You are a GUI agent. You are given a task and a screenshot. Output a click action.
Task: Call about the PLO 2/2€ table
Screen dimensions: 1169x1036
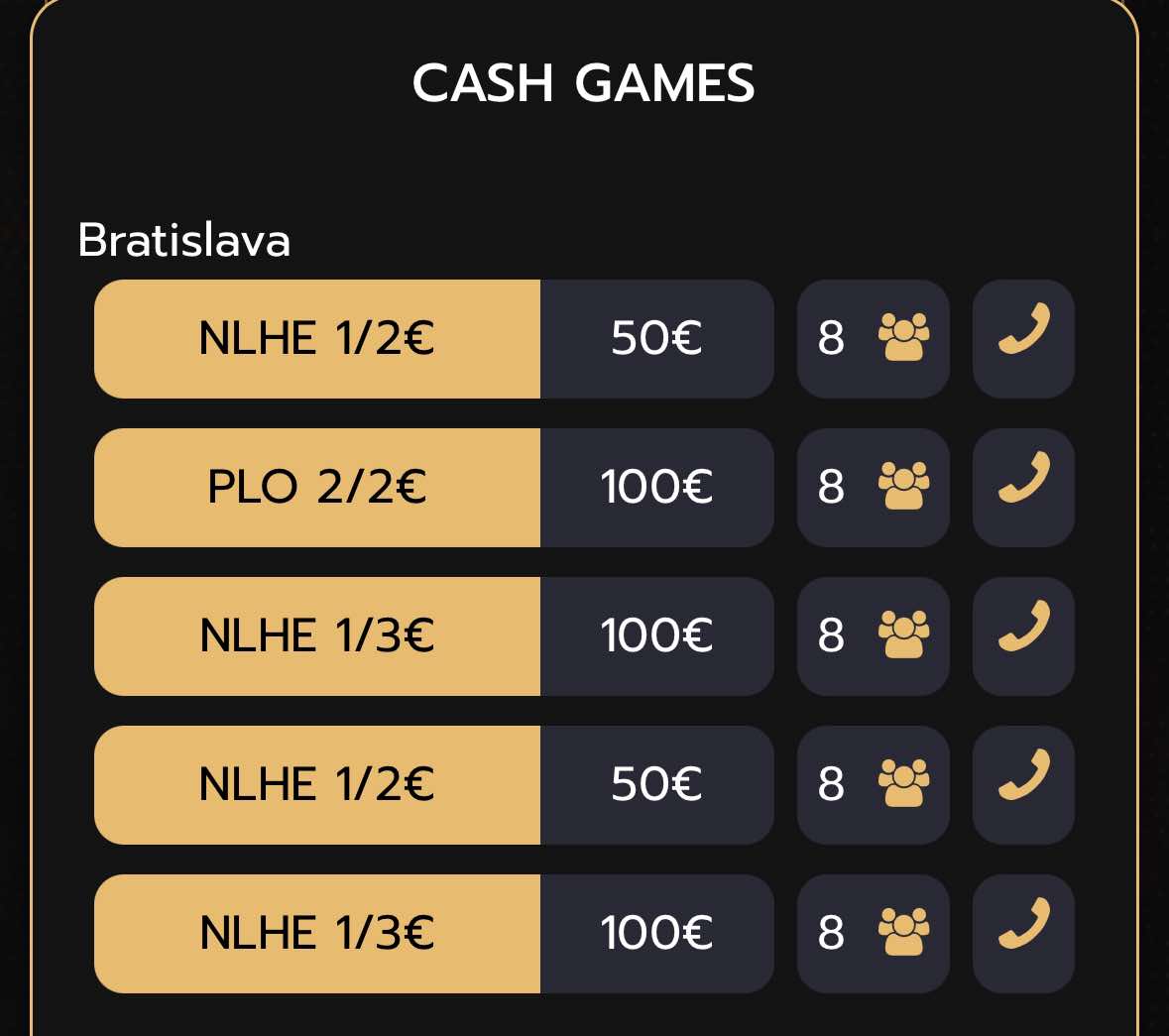[x=1023, y=487]
